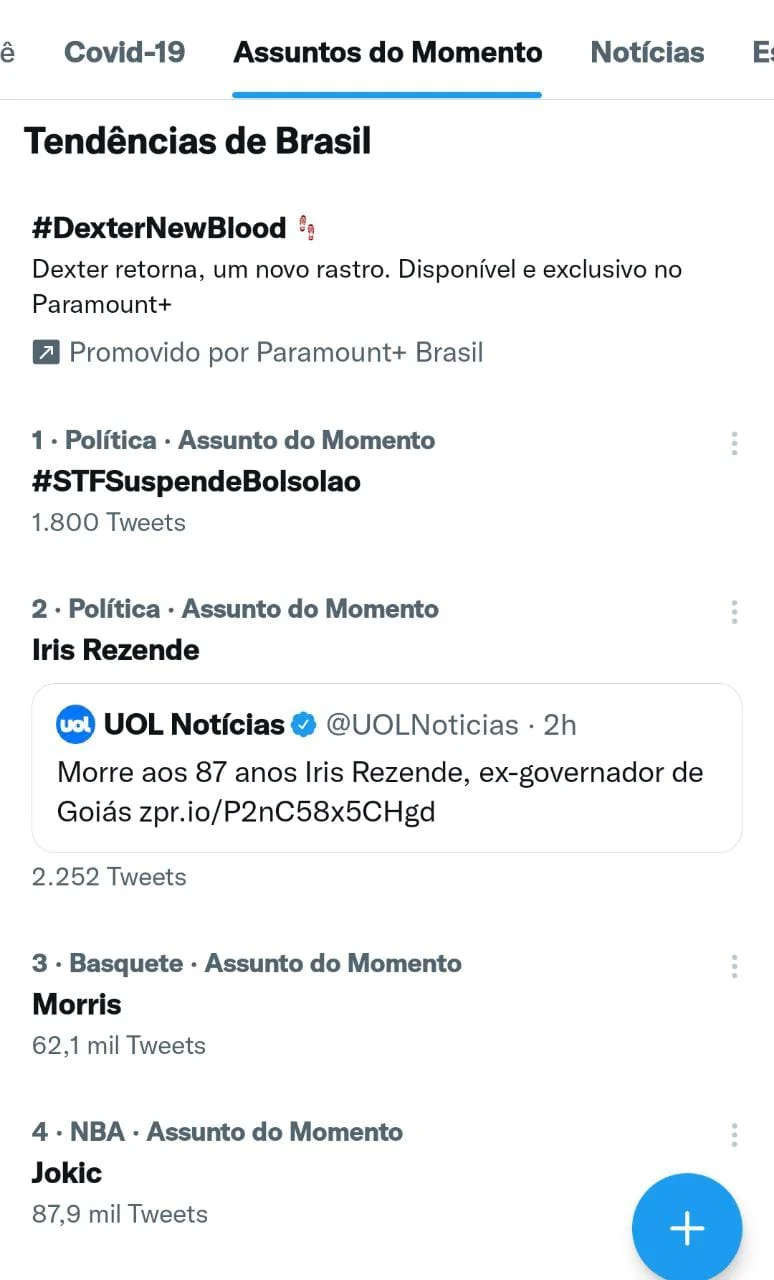Switch to the Notícias tab
774x1280 pixels.
point(647,52)
